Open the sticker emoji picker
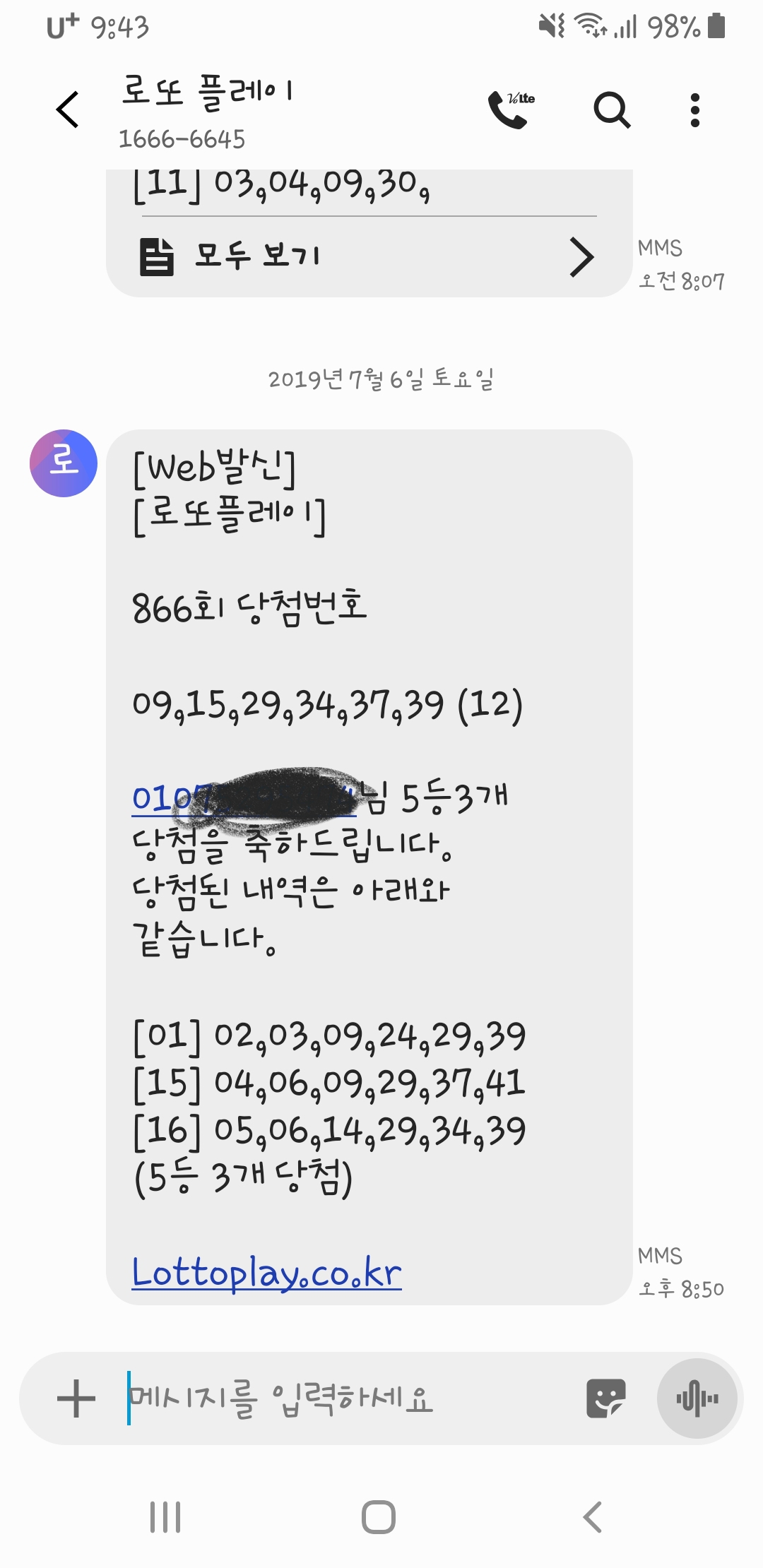Viewport: 763px width, 1568px height. coord(605,1399)
